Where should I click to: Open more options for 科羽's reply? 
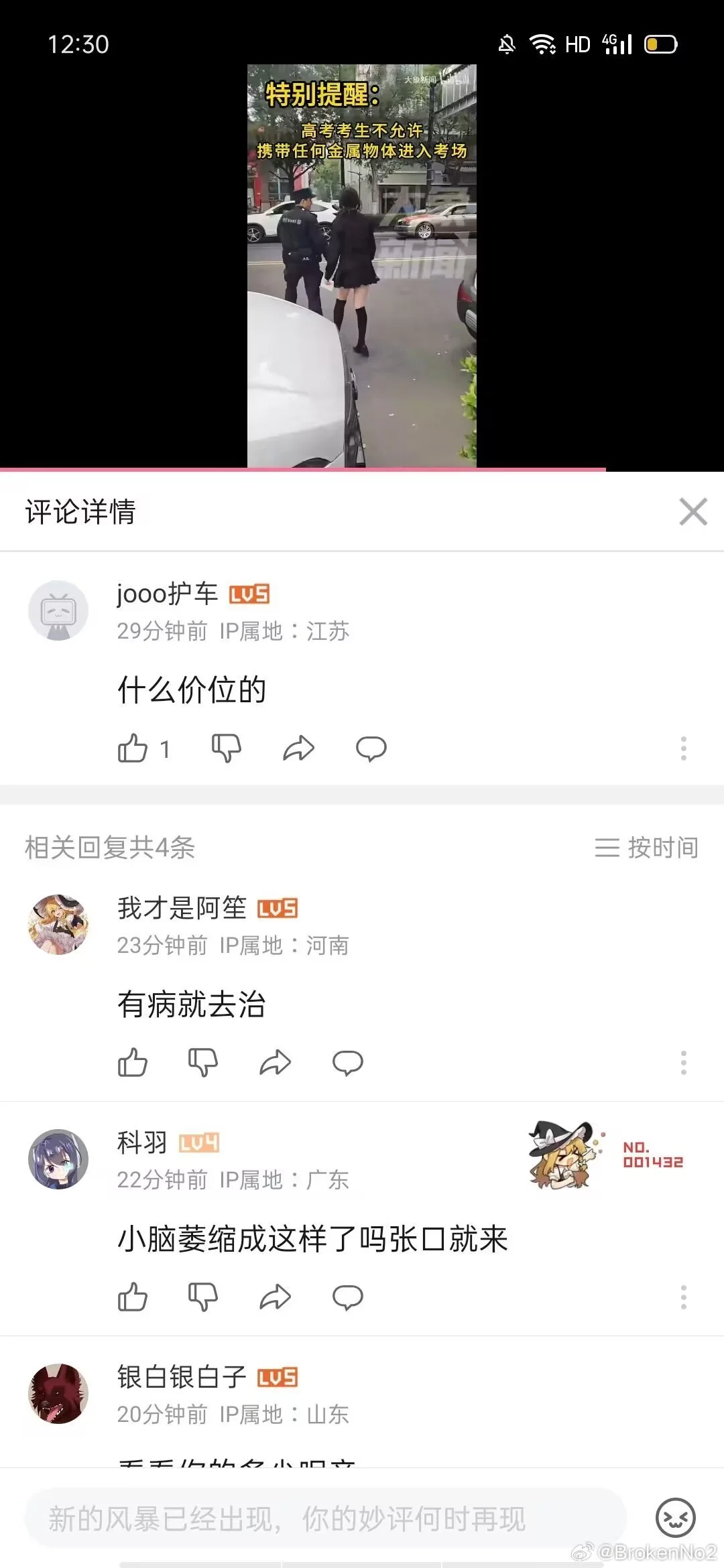pos(683,1297)
